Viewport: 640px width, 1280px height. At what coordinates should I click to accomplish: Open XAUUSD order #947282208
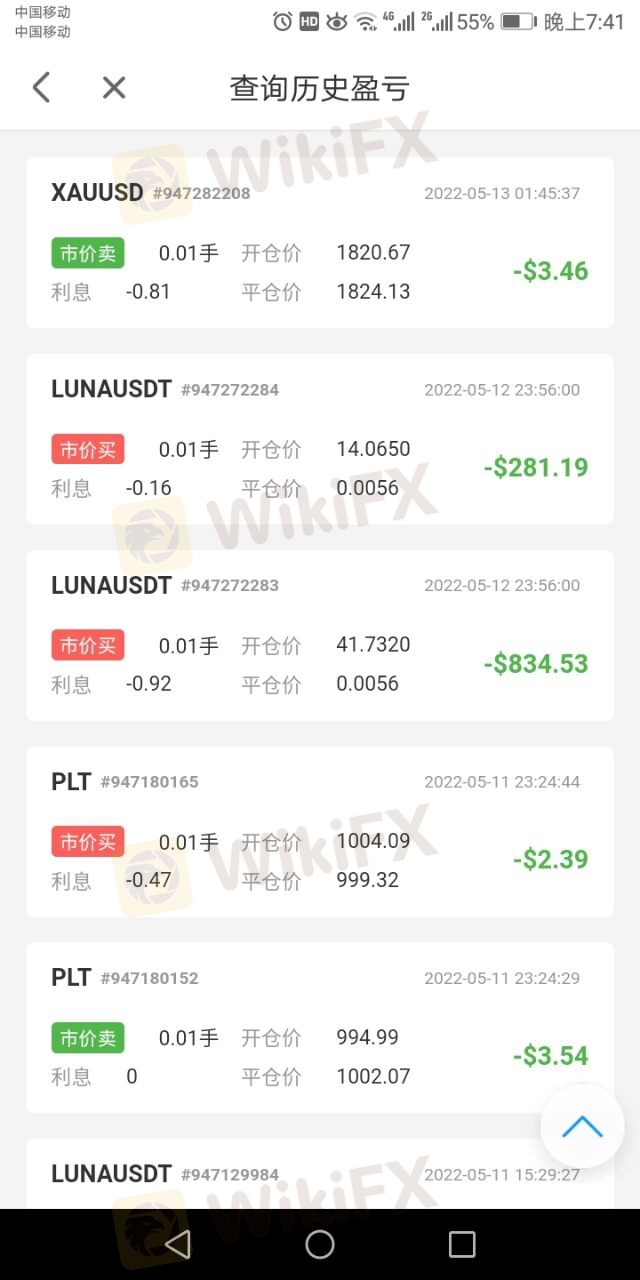click(x=320, y=242)
